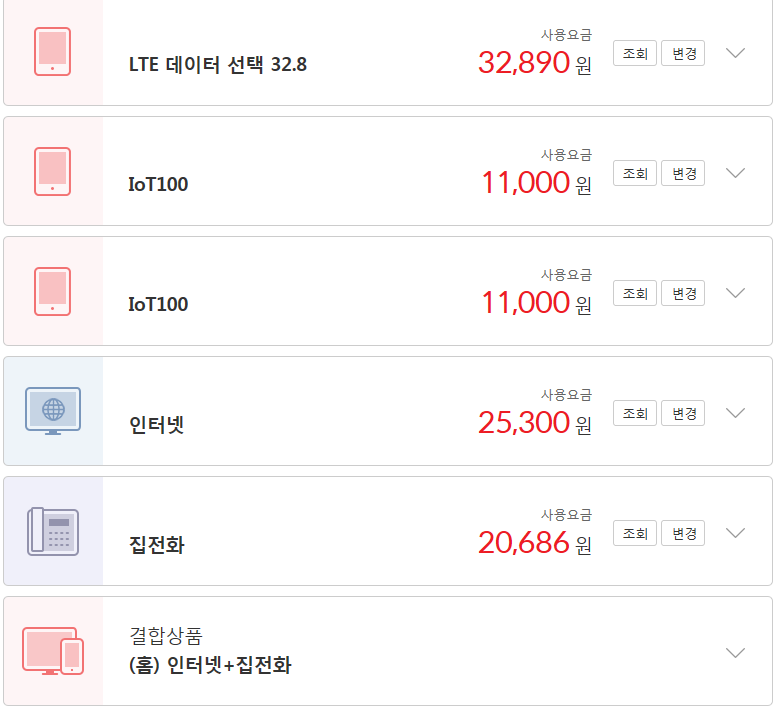The height and width of the screenshot is (707, 774).
Task: Expand the LTE 데이터 선택 32.8 card
Action: click(735, 53)
